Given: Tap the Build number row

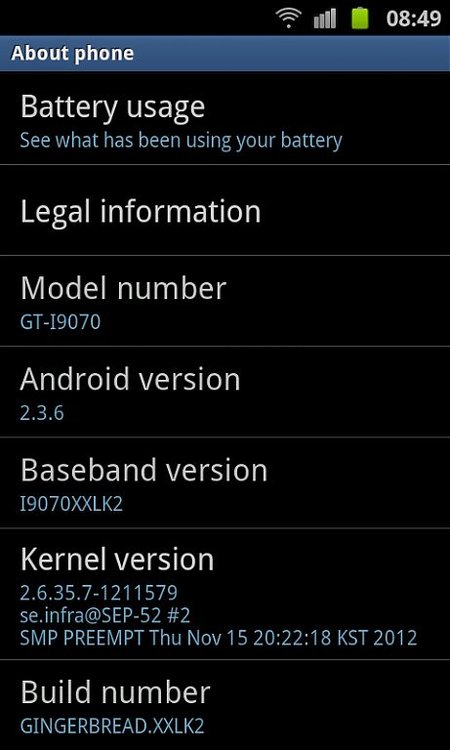Looking at the screenshot, I should click(x=225, y=705).
